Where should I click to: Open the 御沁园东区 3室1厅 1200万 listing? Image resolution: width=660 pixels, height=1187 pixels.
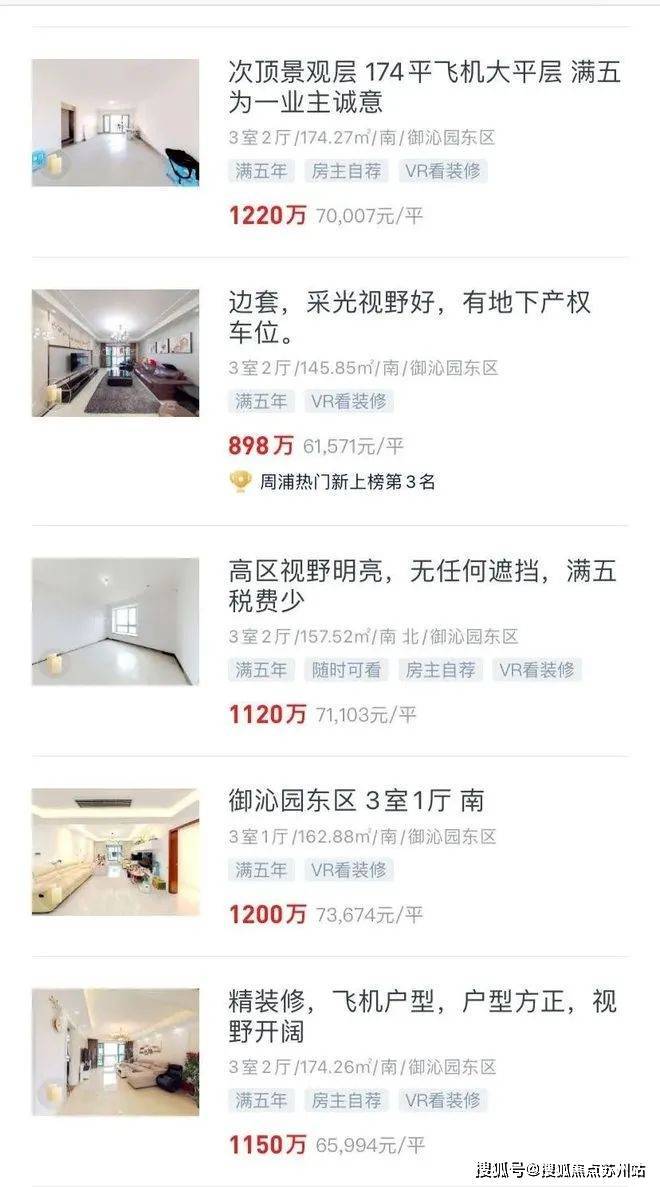pos(356,801)
